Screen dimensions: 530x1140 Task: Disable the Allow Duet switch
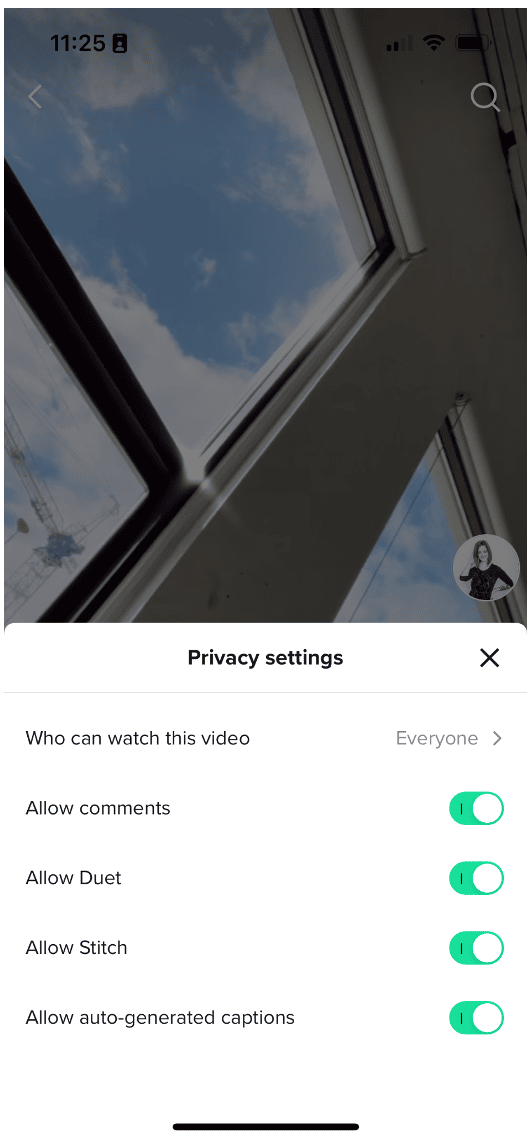(476, 878)
